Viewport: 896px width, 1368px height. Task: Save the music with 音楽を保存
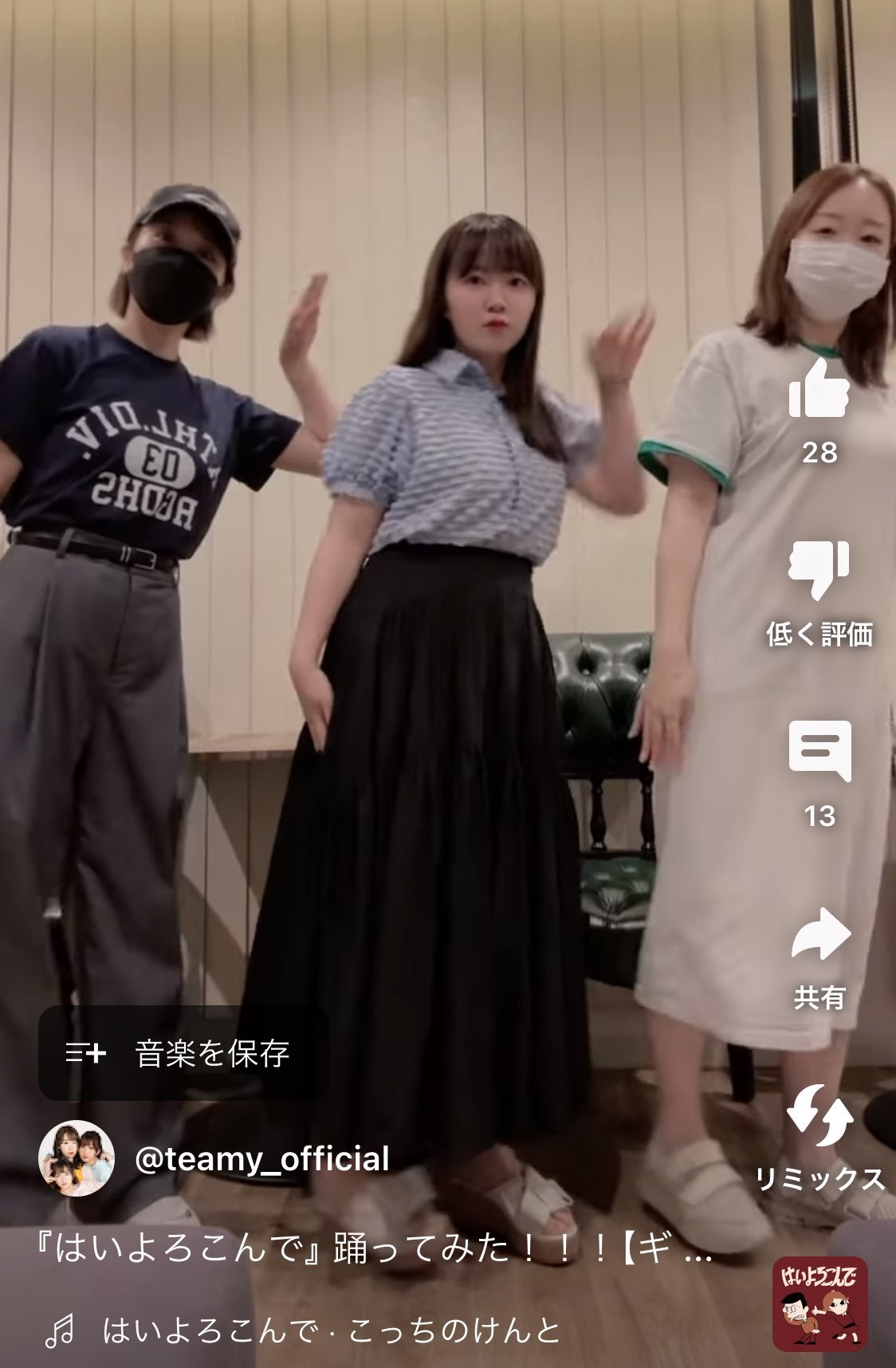tap(183, 1054)
